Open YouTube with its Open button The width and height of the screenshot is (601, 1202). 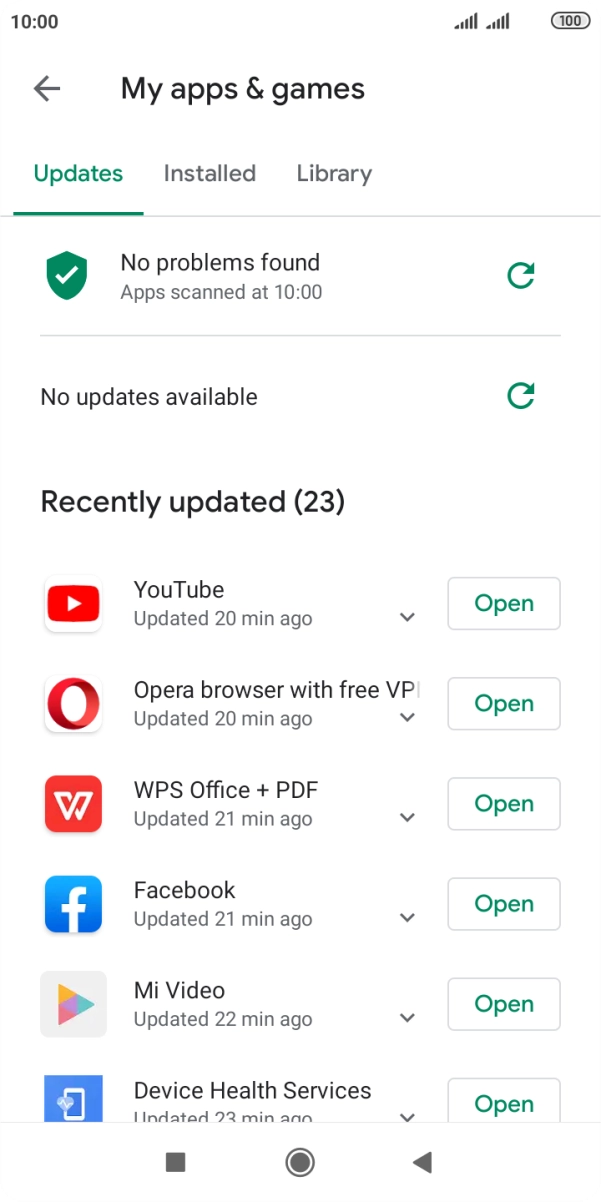click(x=503, y=603)
